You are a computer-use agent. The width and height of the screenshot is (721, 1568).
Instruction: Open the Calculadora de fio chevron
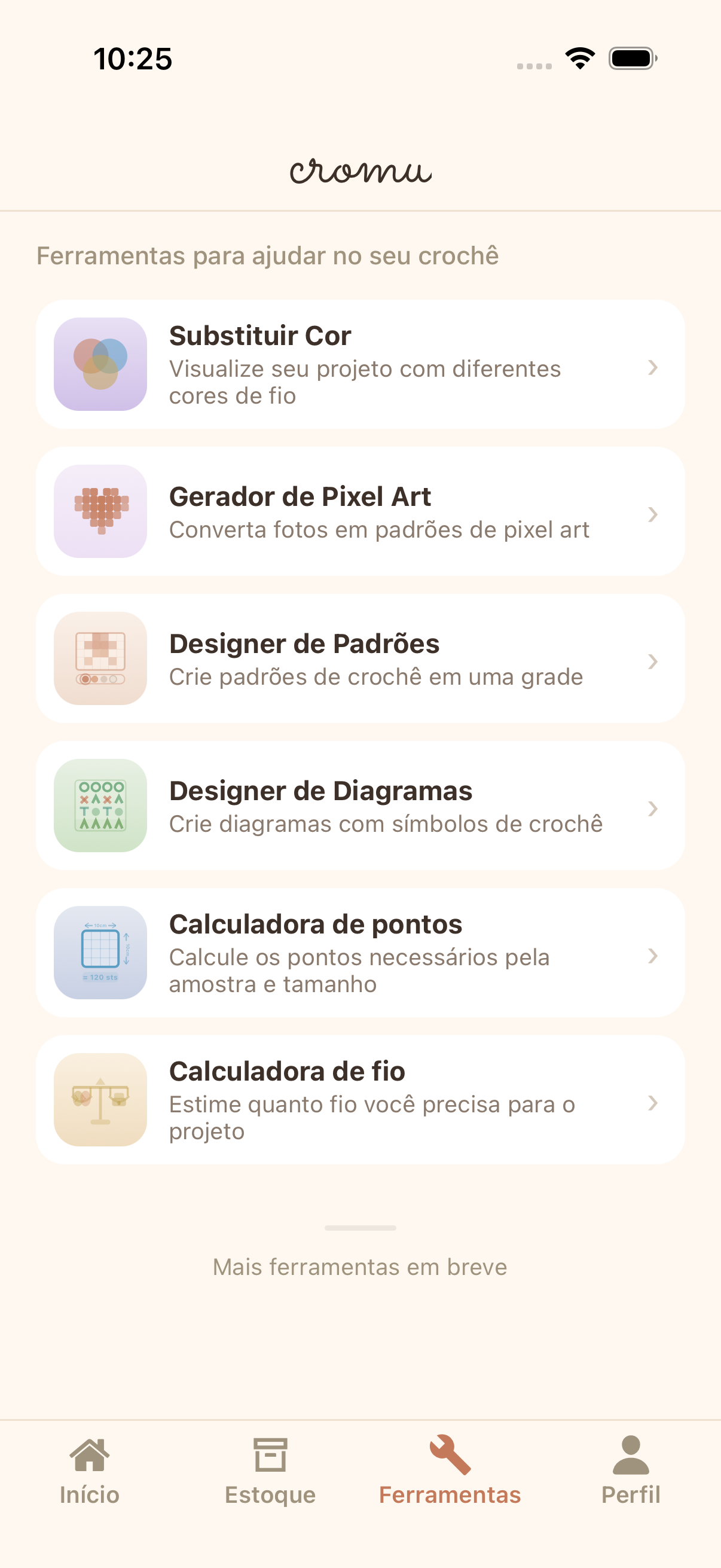(653, 1103)
